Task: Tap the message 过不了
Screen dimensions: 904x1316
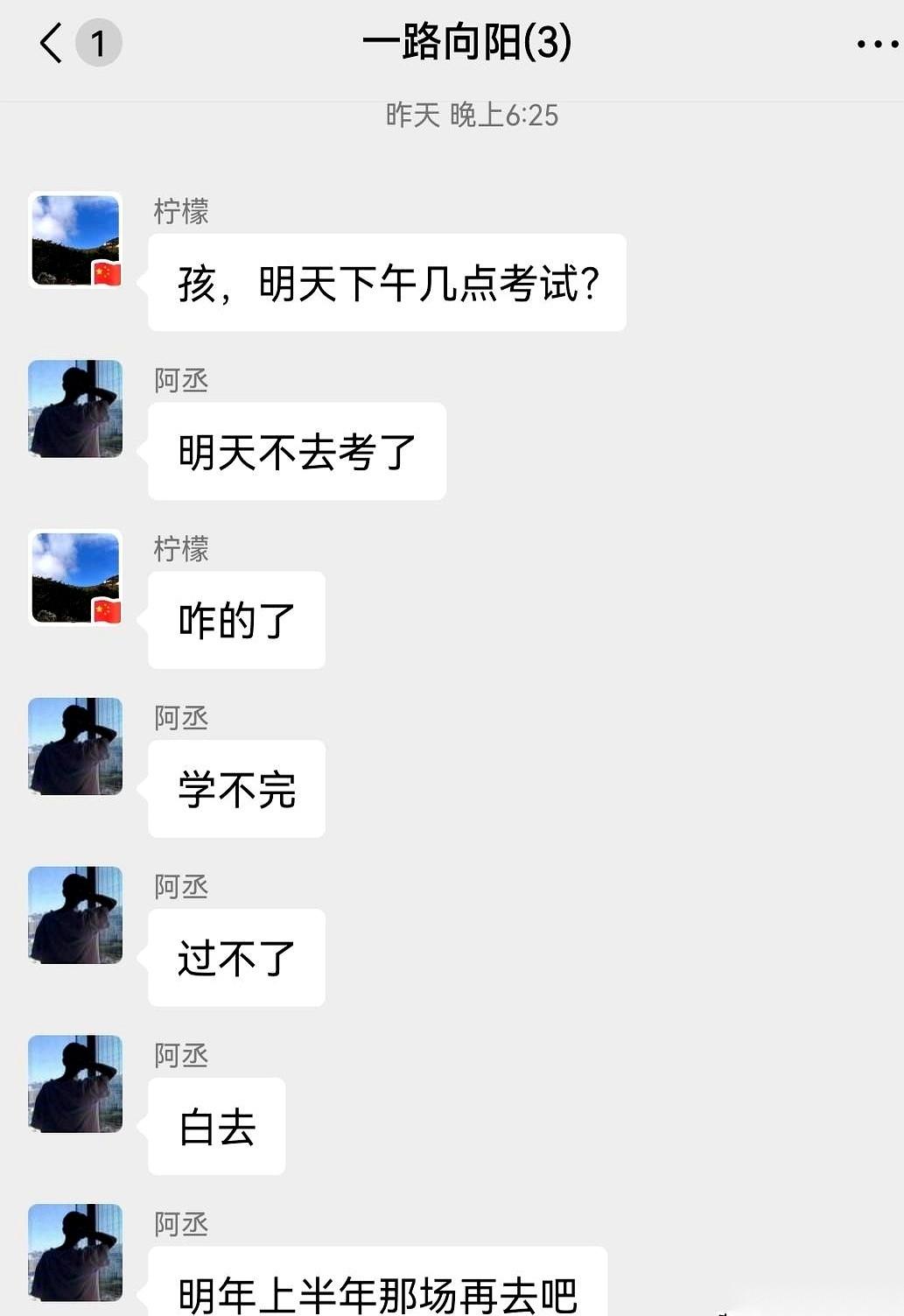Action: click(235, 957)
